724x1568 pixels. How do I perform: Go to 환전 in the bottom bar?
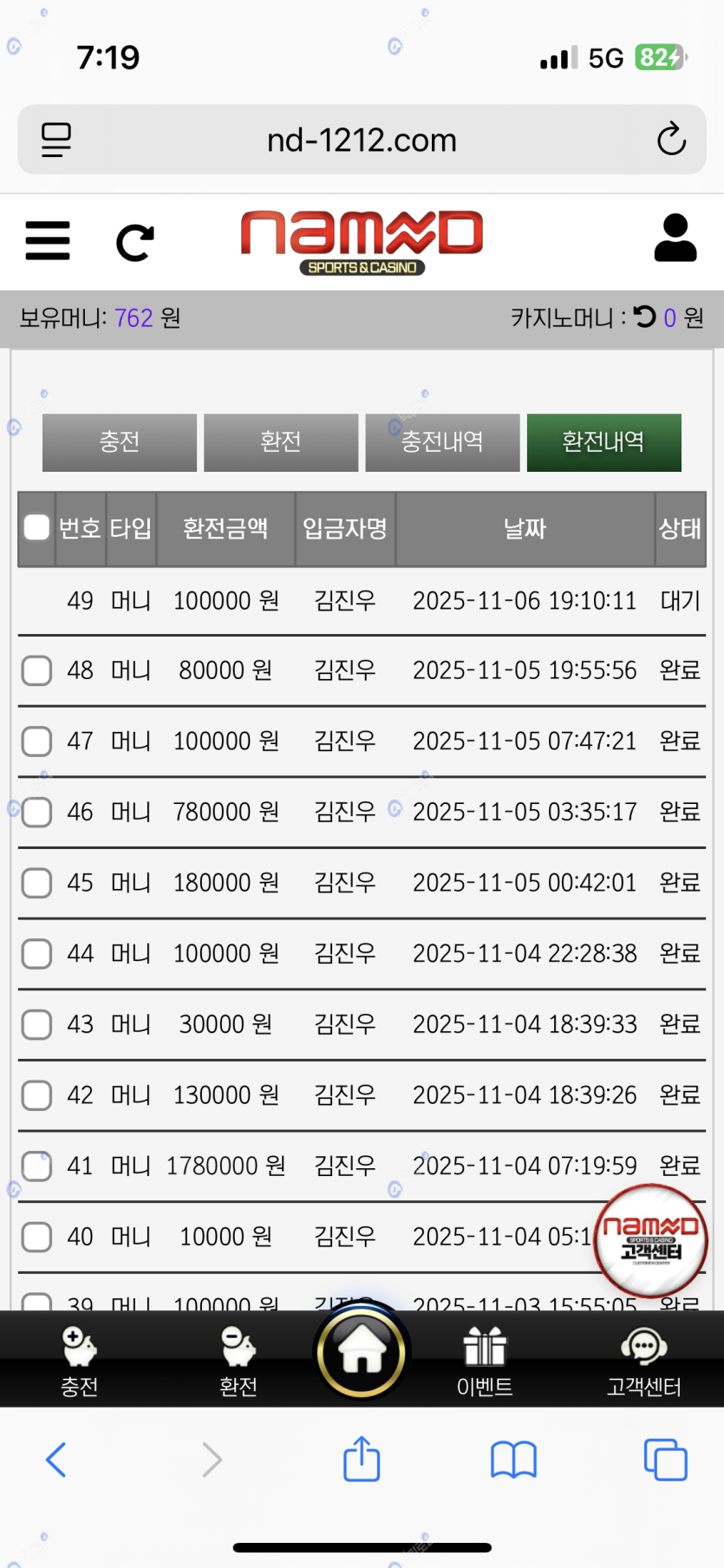click(238, 1362)
